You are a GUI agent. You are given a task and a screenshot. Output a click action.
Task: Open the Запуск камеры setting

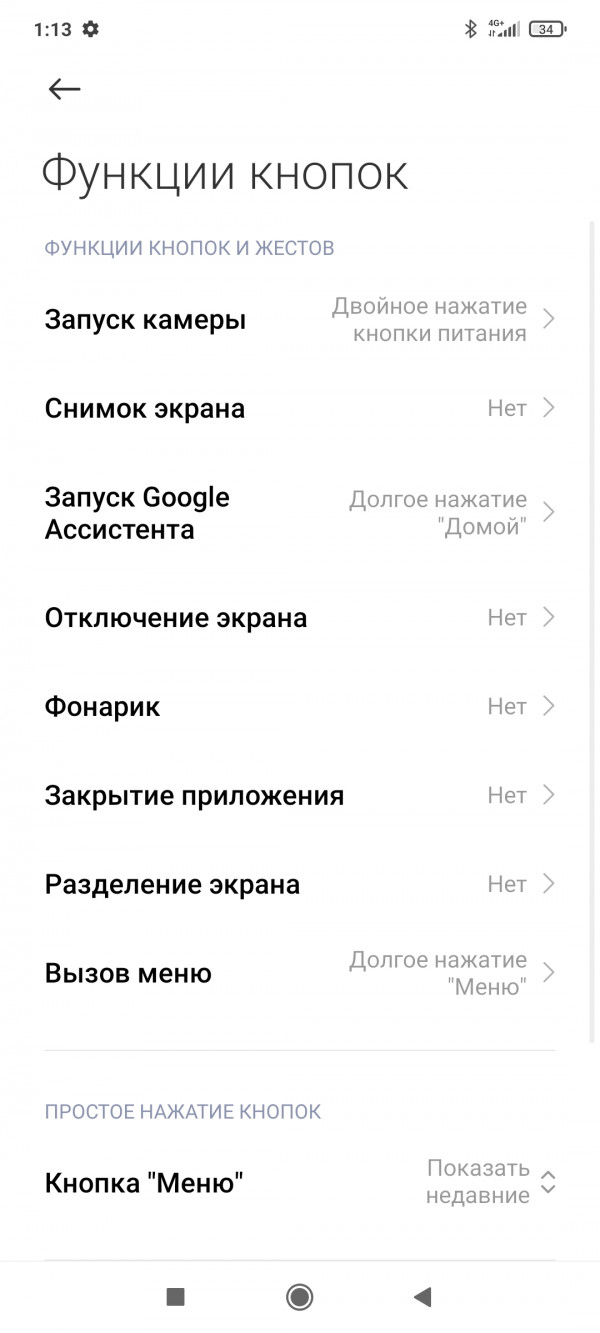(300, 320)
